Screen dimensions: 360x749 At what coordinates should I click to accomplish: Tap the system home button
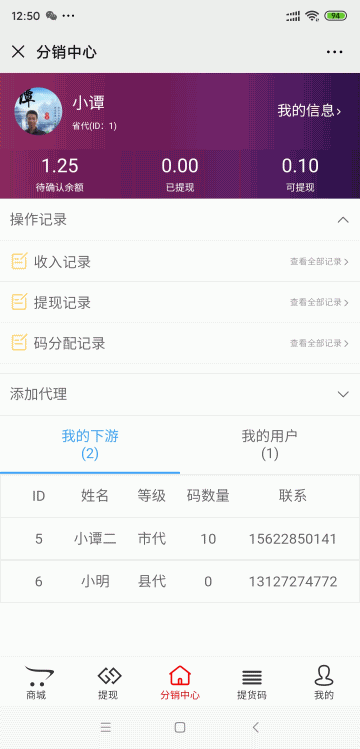[180, 727]
